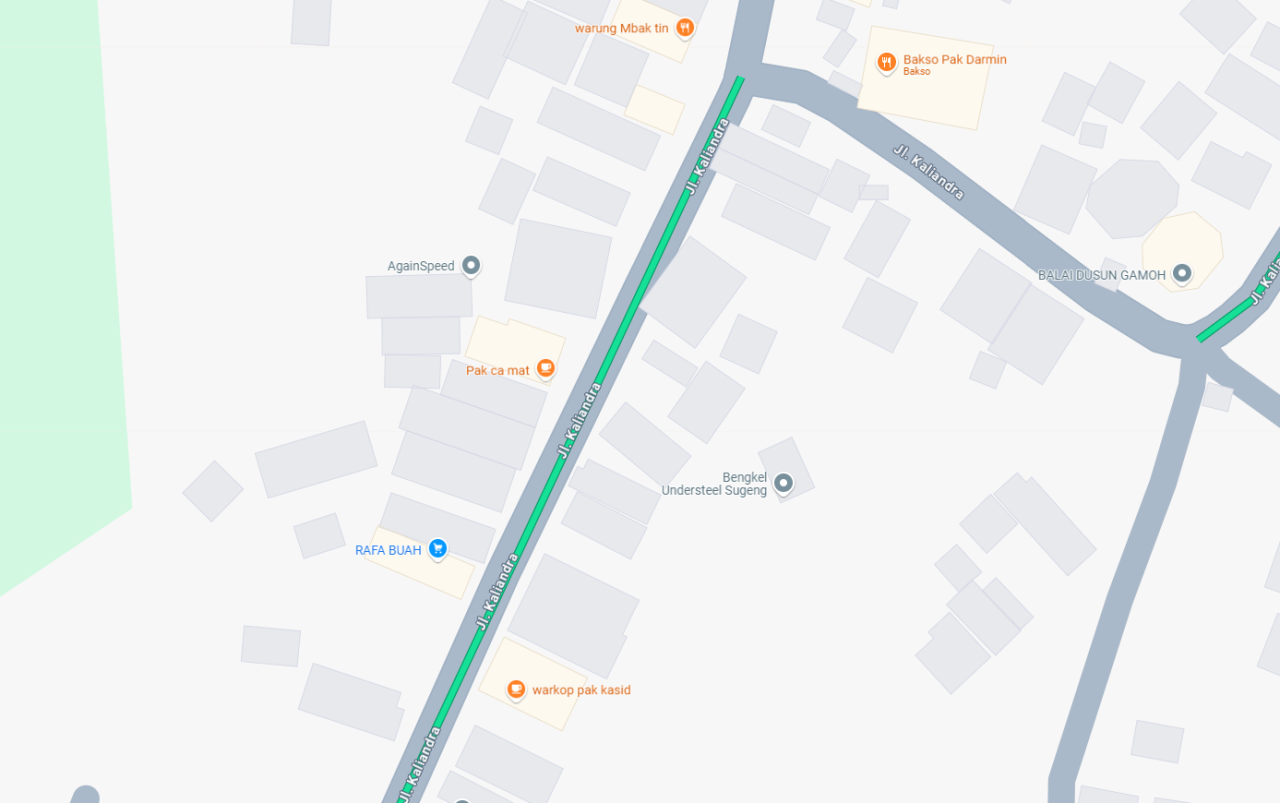Tap the warkop pak kasid cafe pin
Viewport: 1280px width, 803px height.
pos(516,689)
